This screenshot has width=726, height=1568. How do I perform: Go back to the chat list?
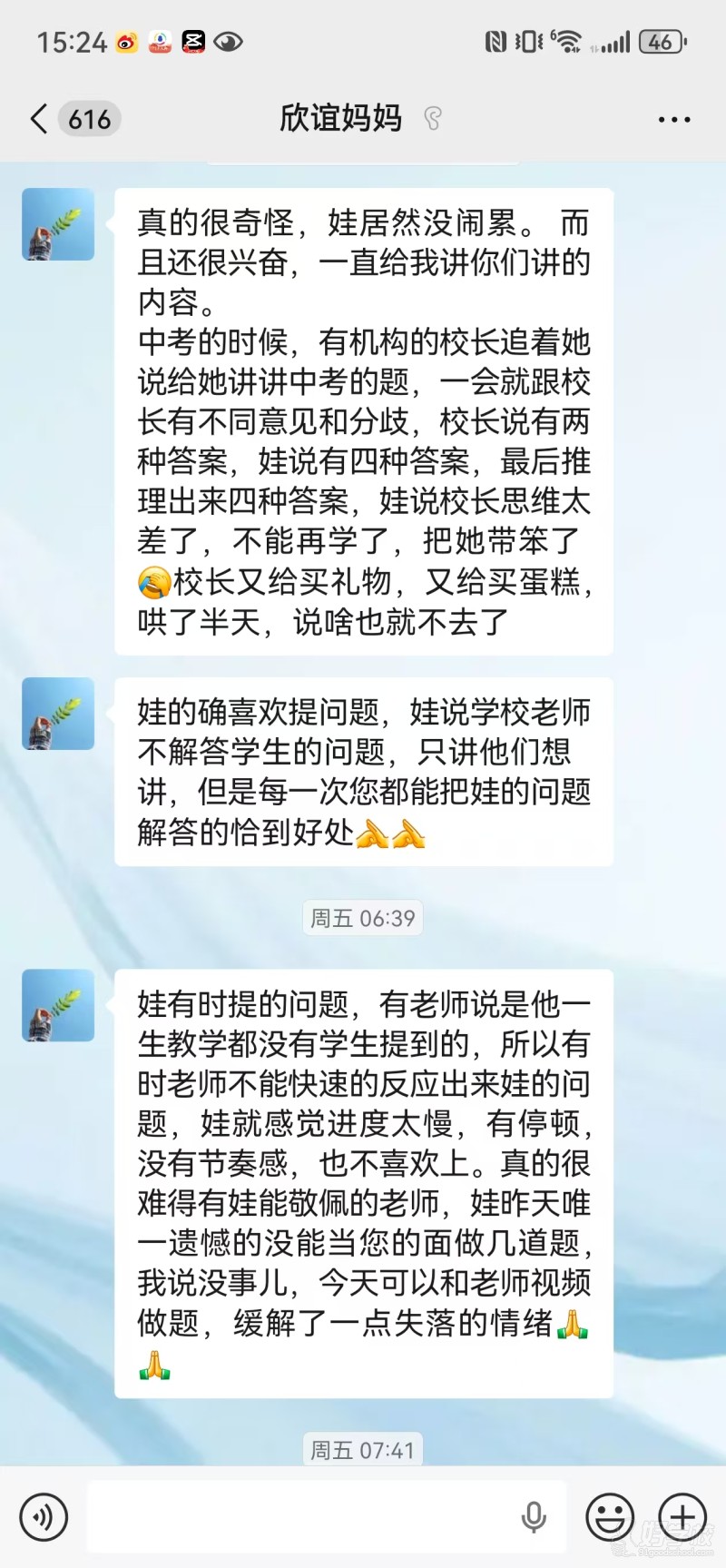click(x=39, y=119)
